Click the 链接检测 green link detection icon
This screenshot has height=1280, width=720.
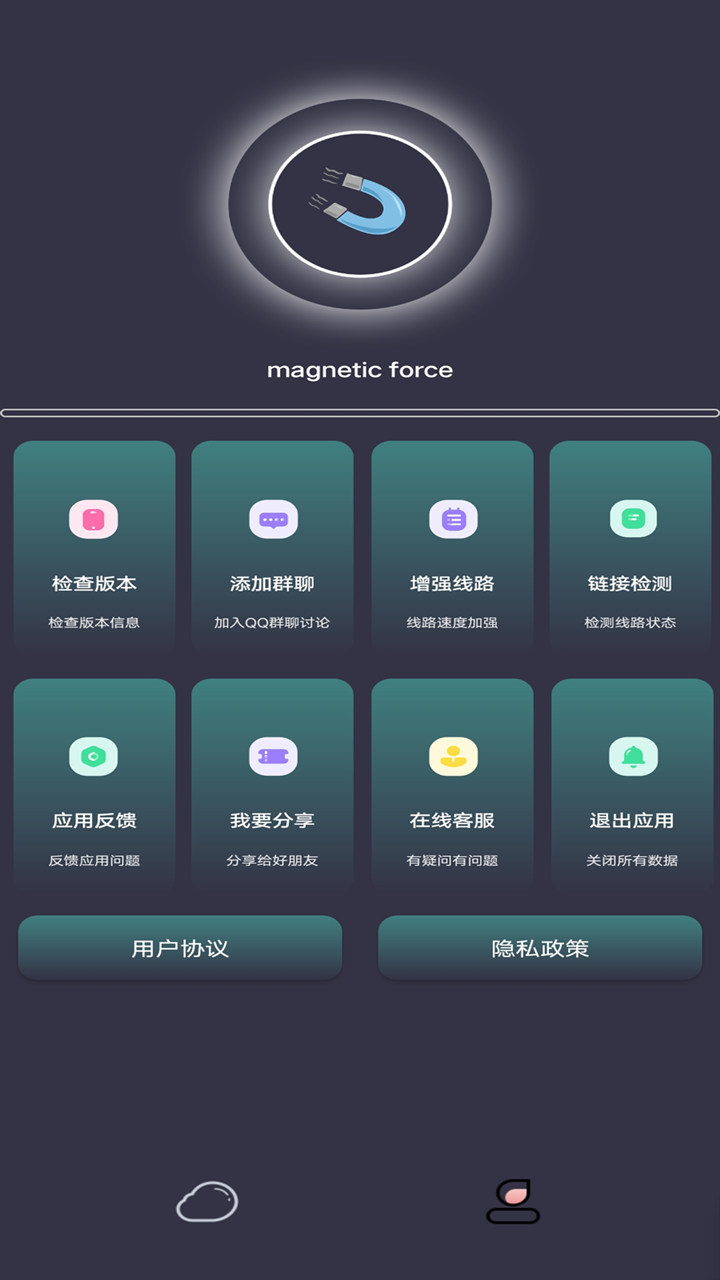pyautogui.click(x=632, y=519)
